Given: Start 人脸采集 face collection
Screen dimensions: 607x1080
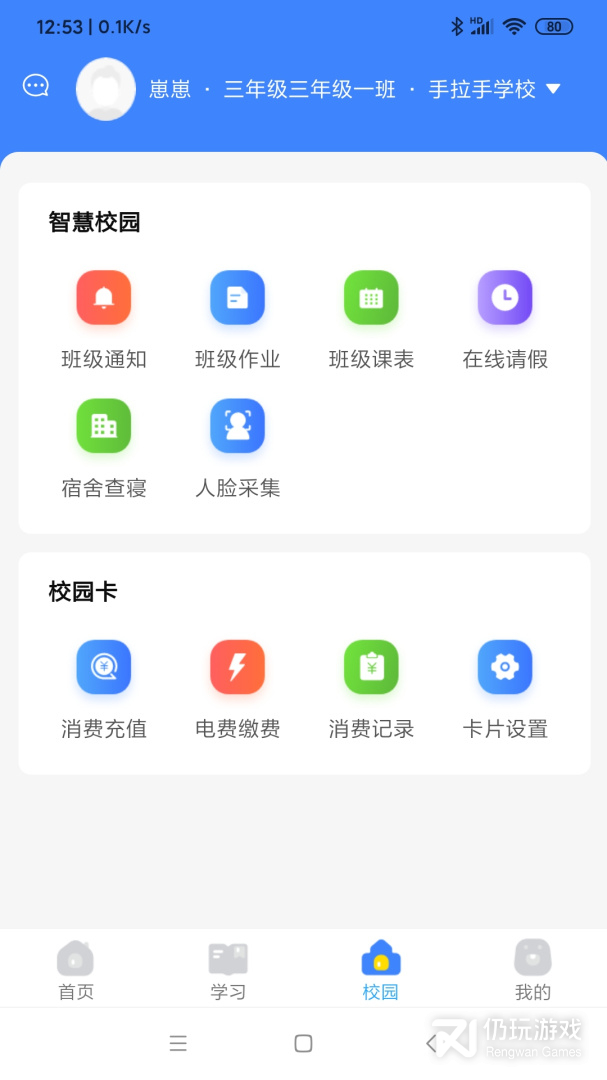Looking at the screenshot, I should coord(237,426).
